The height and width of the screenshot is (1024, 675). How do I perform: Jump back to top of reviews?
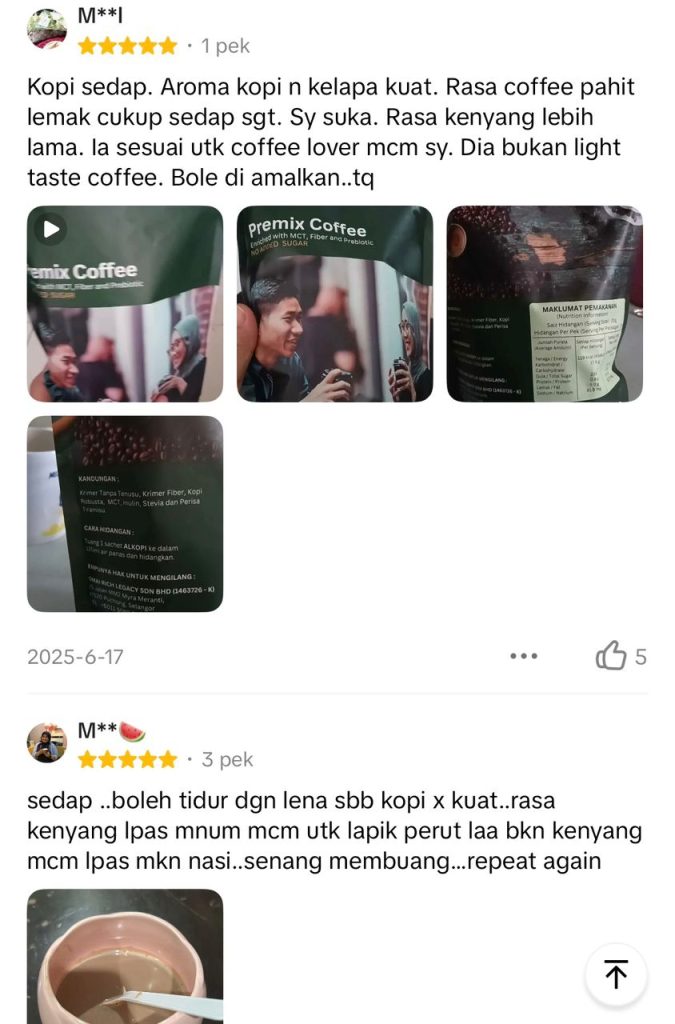[616, 974]
